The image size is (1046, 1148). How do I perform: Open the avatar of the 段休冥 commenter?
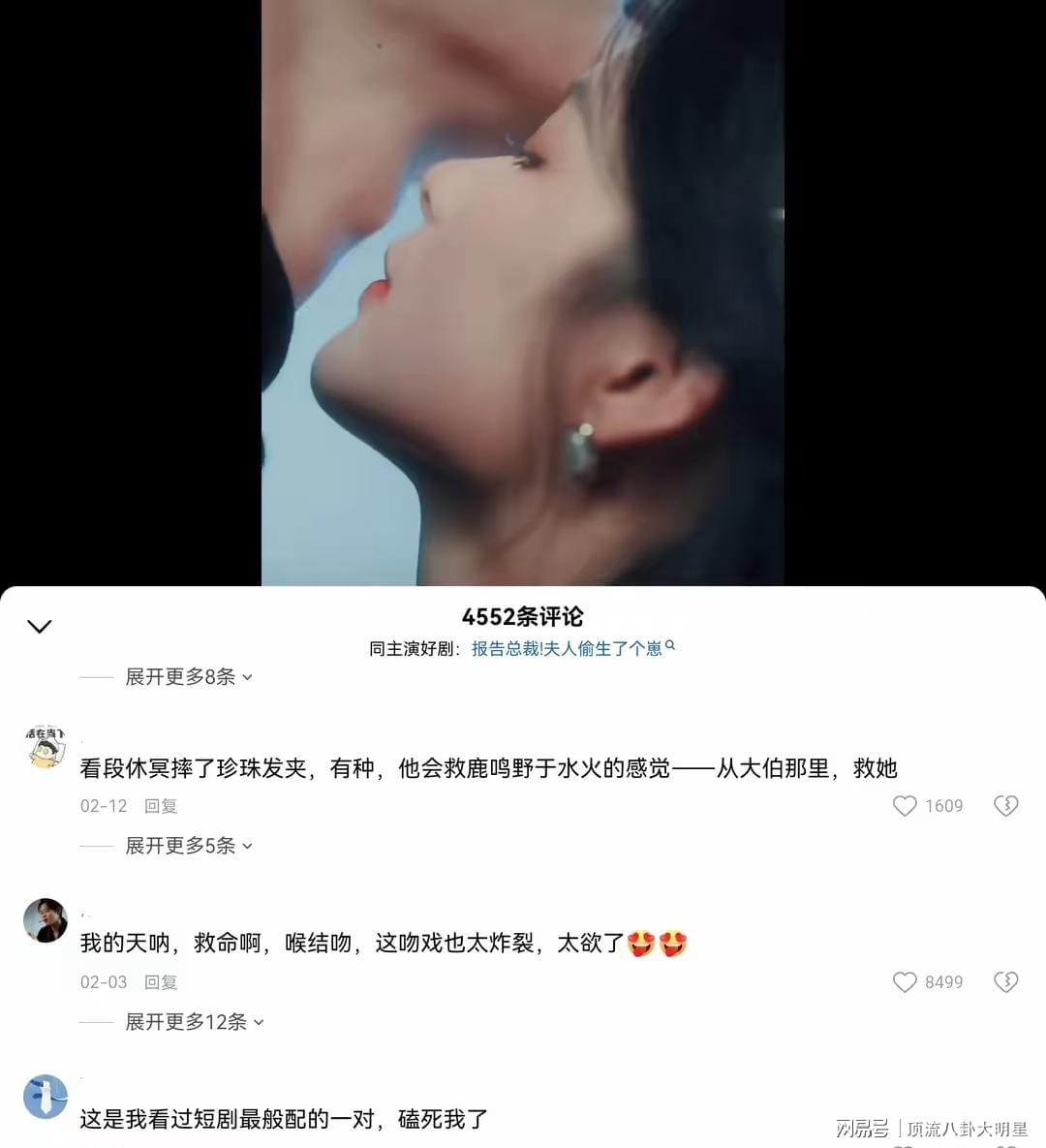tap(46, 746)
